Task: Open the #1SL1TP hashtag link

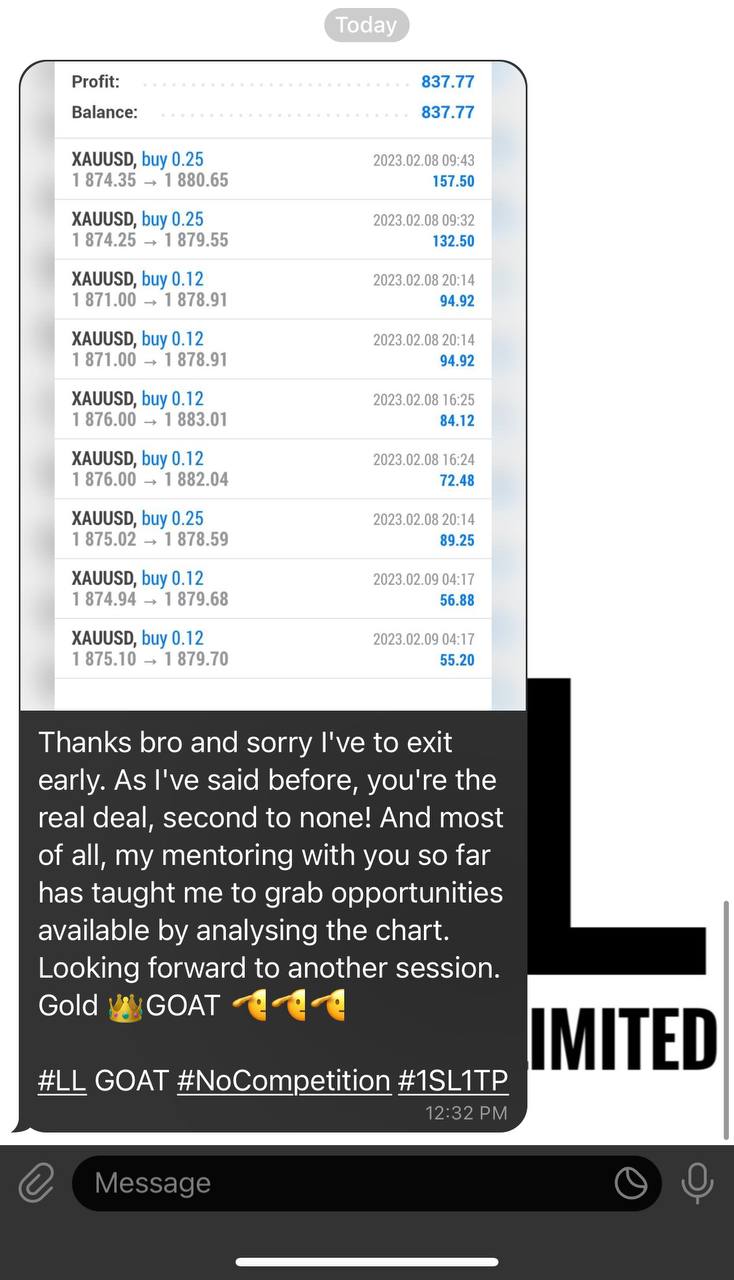Action: click(453, 1081)
